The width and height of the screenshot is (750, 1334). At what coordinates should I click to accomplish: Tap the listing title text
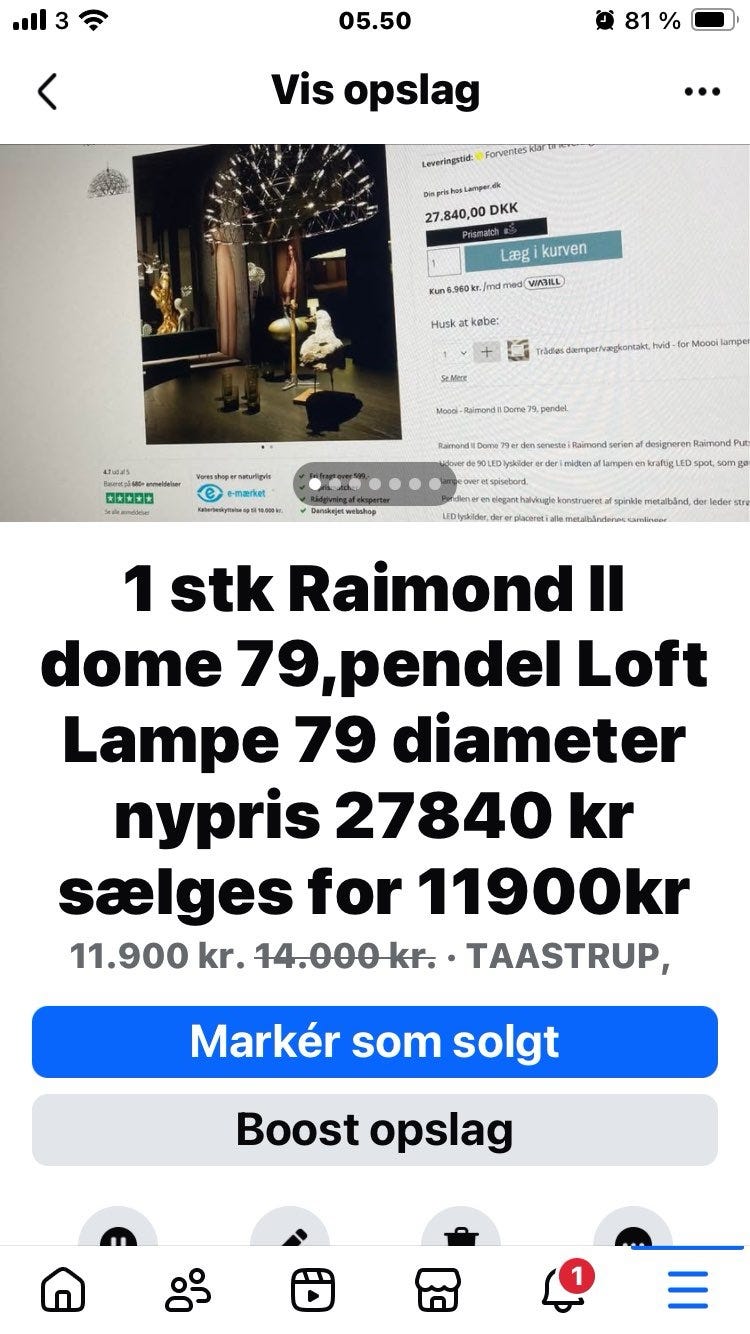coord(375,740)
